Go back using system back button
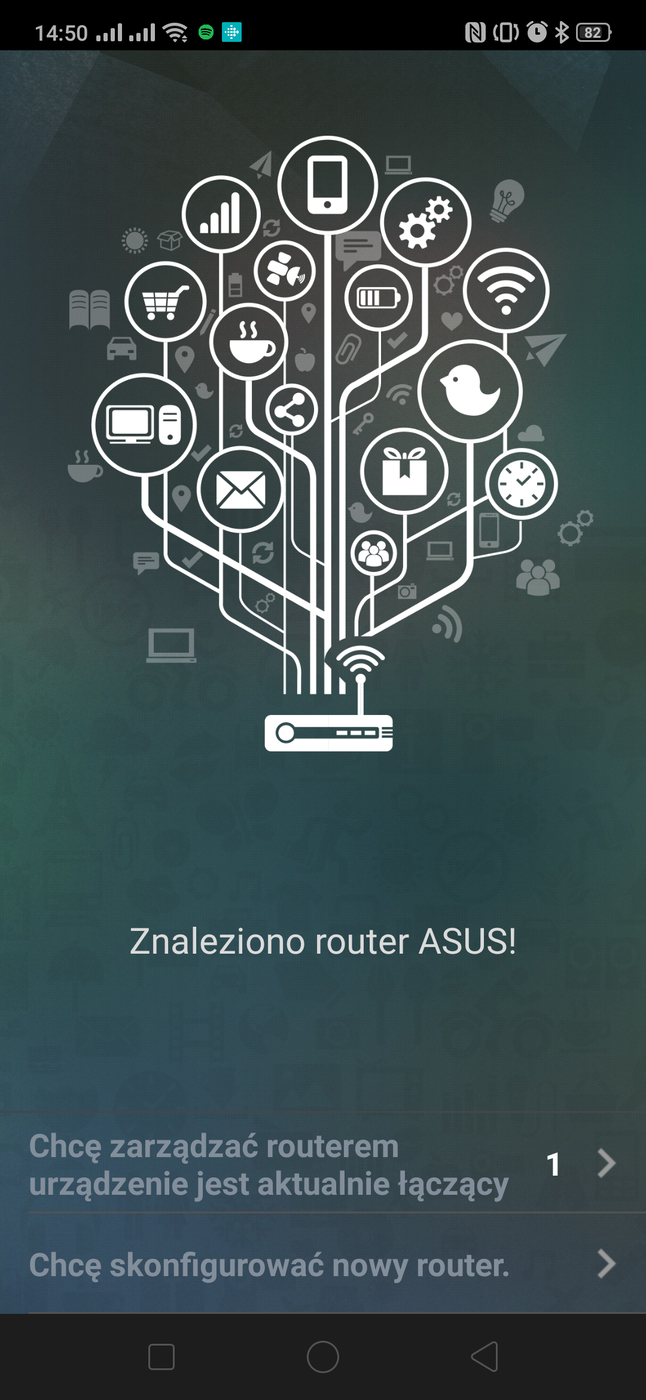The width and height of the screenshot is (646, 1400). pos(484,1356)
